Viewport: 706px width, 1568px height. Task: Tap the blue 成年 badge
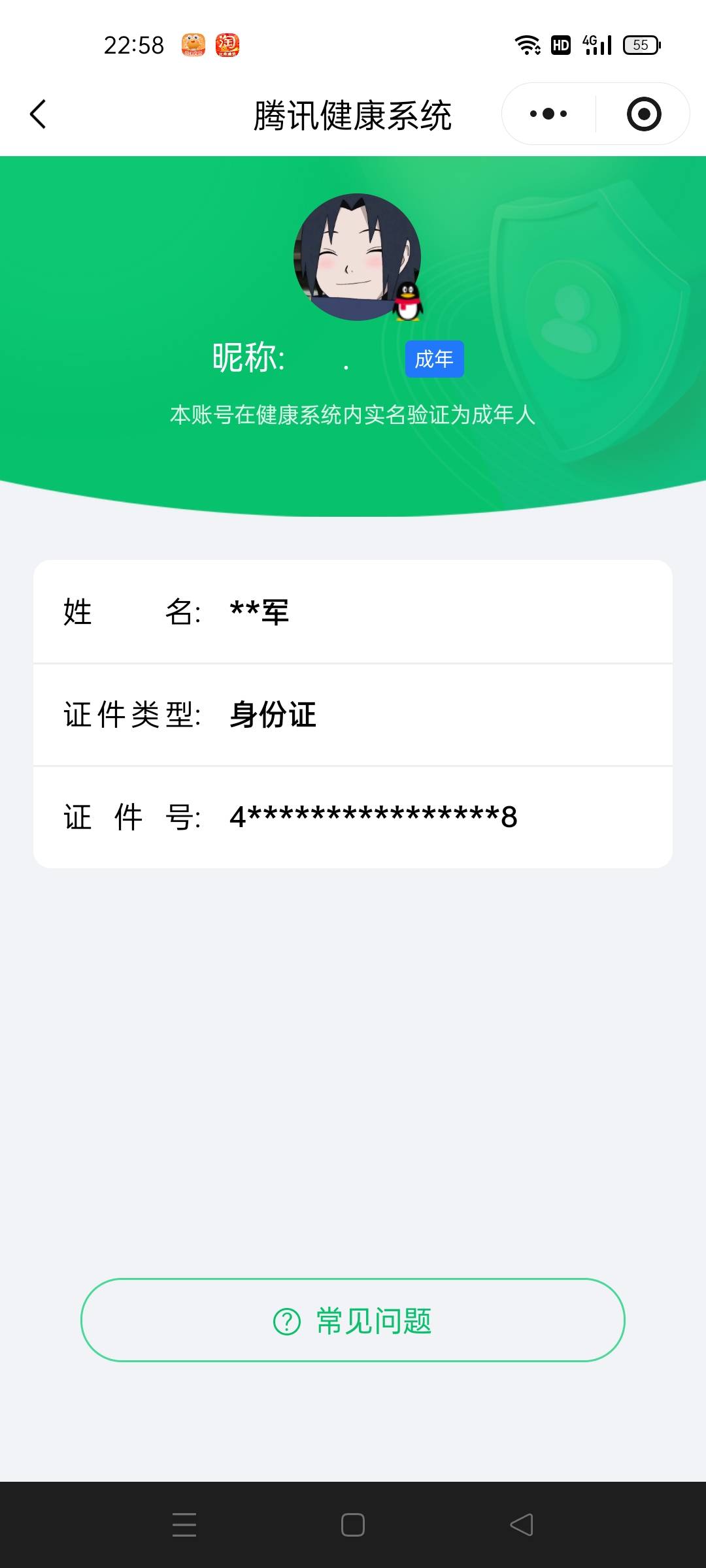coord(434,359)
